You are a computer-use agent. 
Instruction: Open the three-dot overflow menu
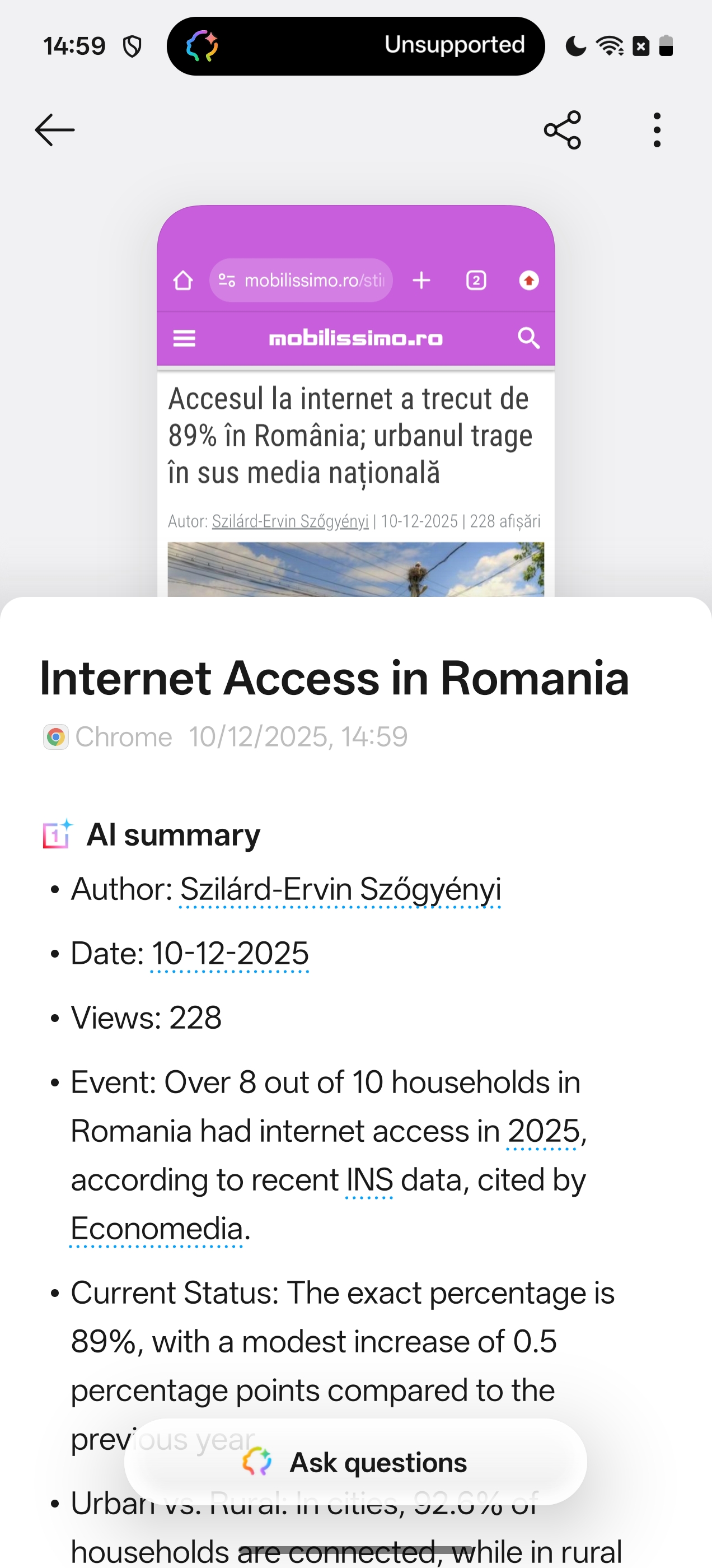(x=657, y=130)
